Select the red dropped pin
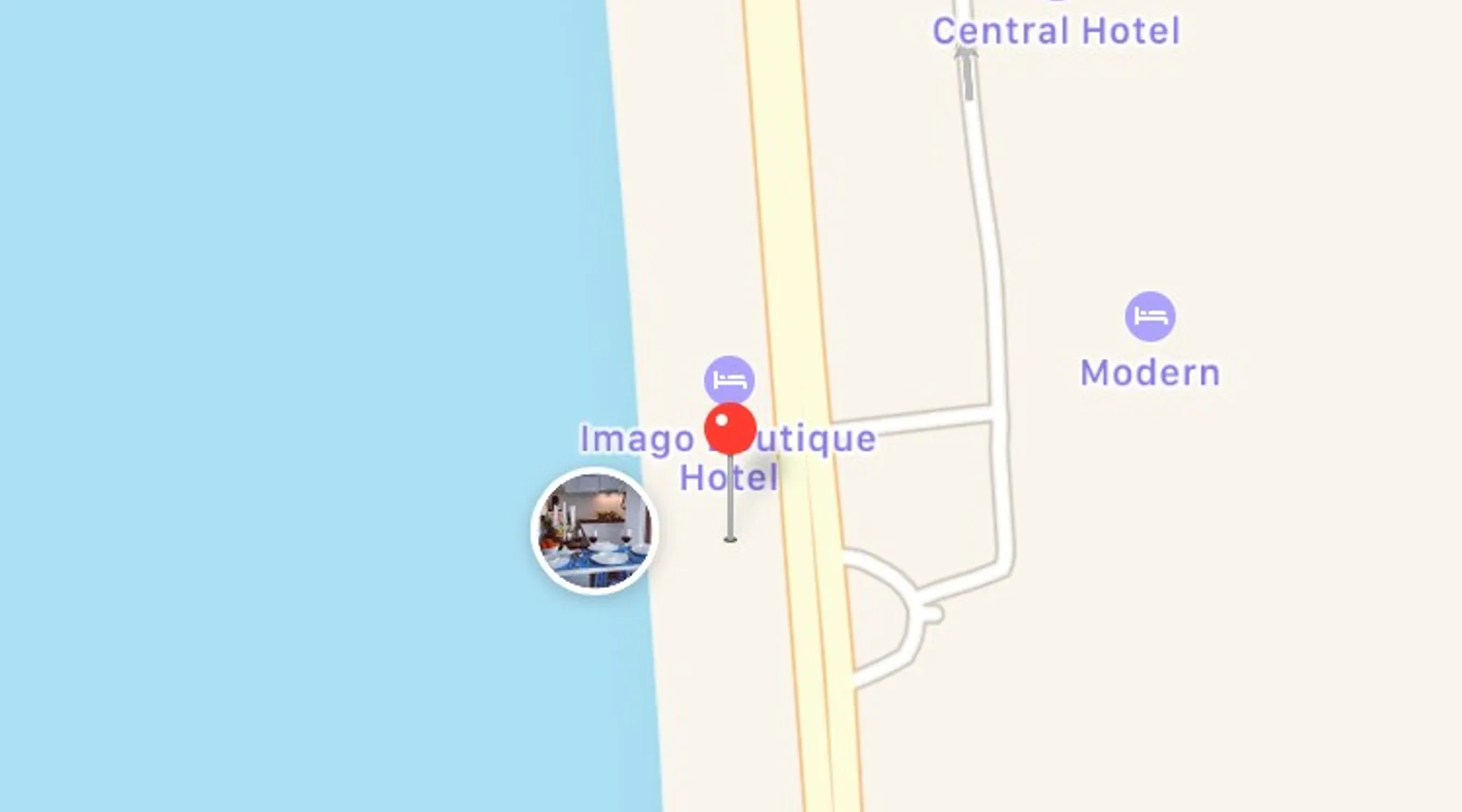This screenshot has width=1462, height=812. pos(730,430)
